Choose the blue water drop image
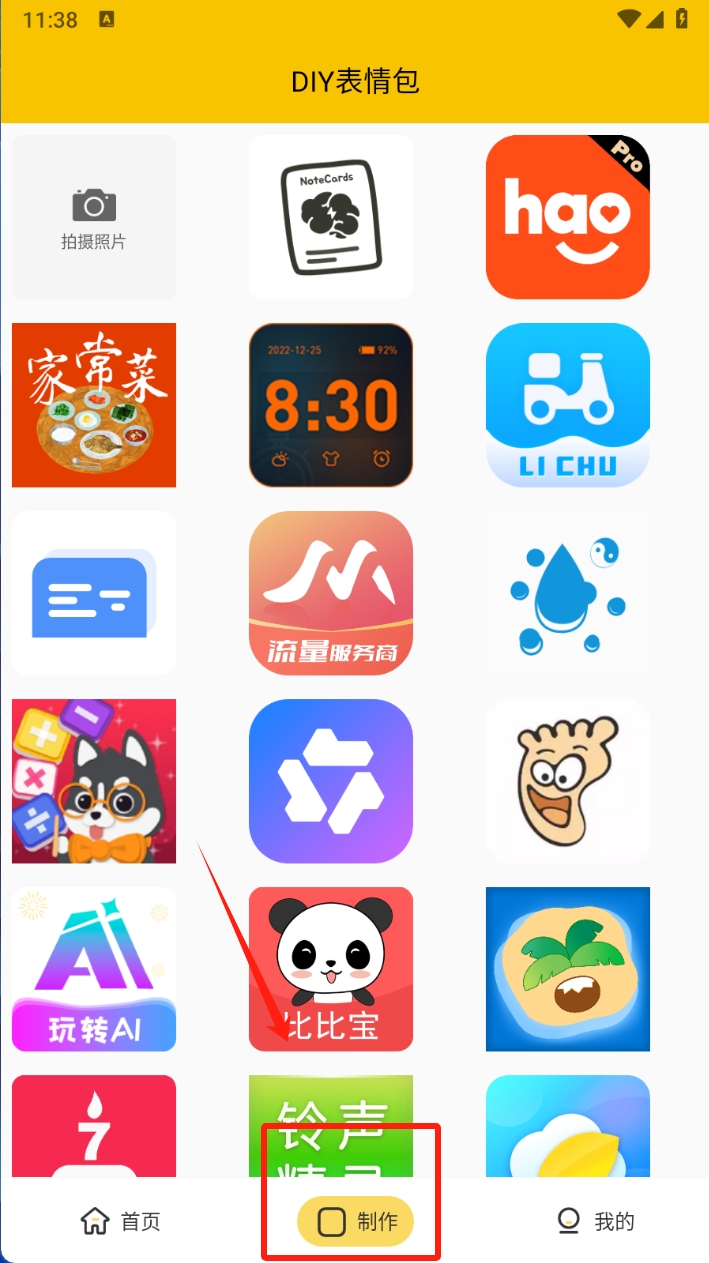 point(567,593)
